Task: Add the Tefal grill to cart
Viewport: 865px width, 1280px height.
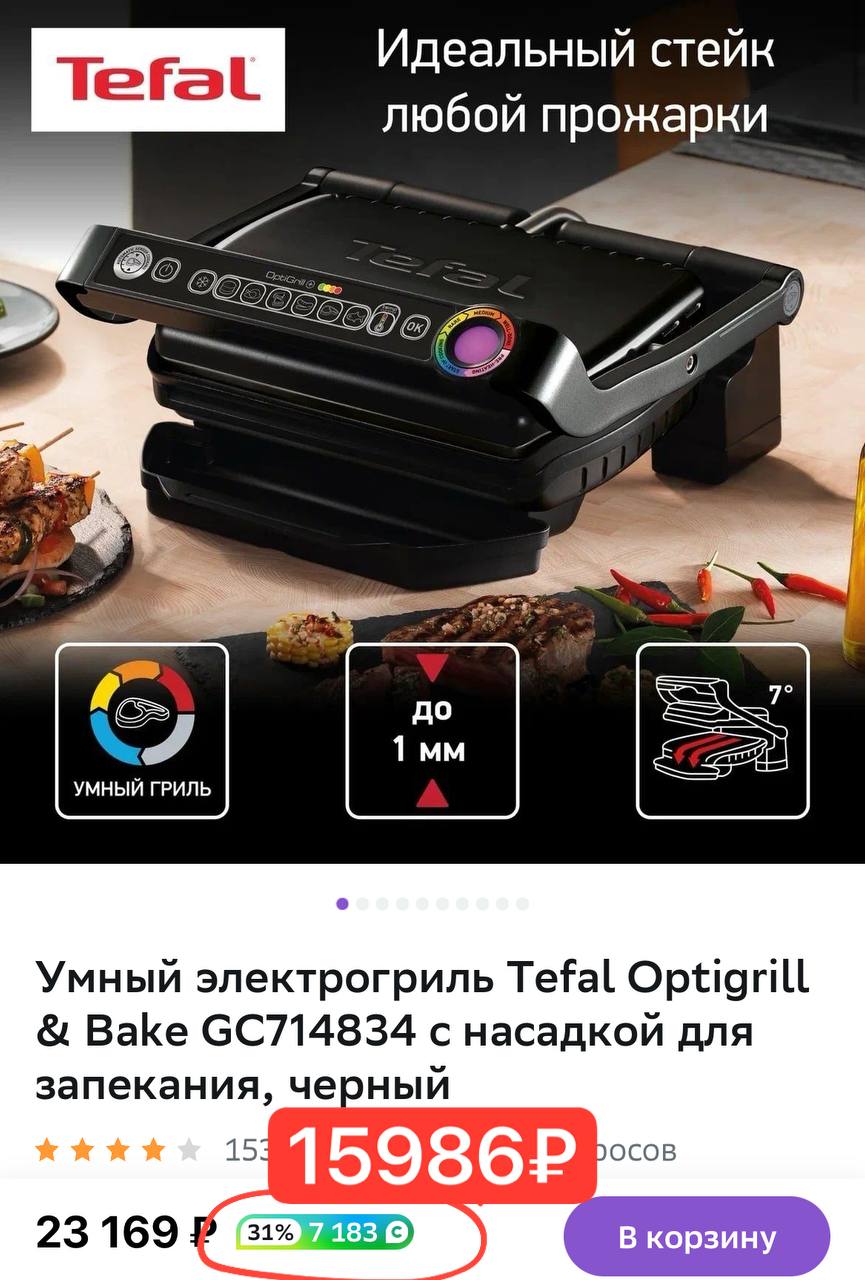Action: click(x=696, y=1236)
